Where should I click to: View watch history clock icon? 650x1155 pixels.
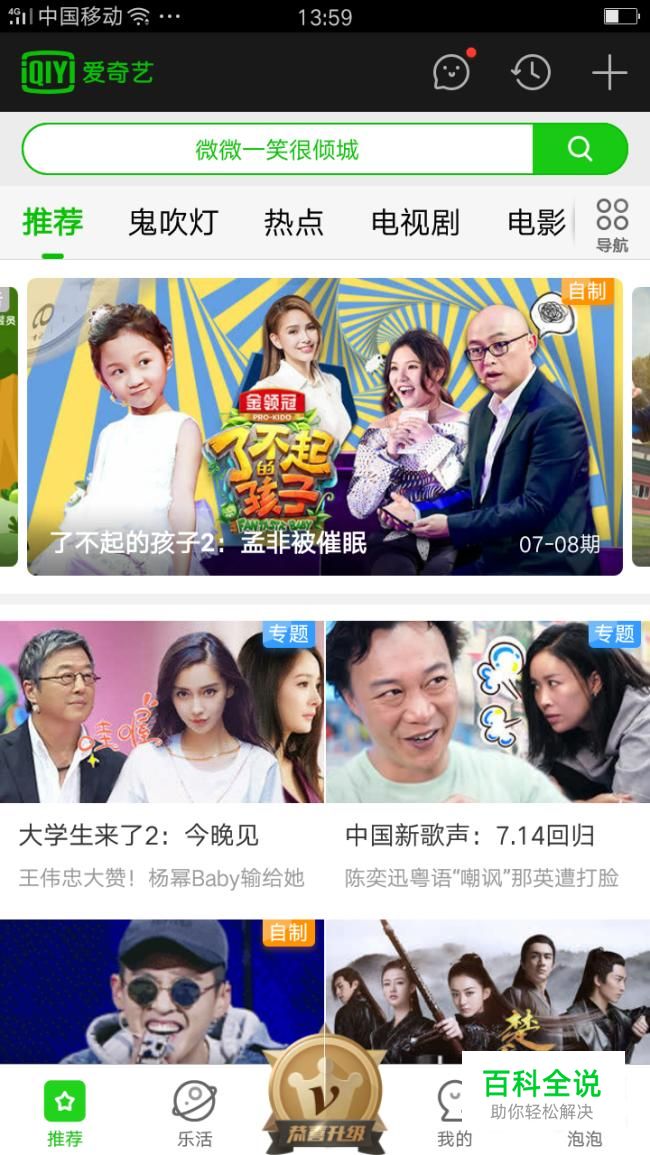pyautogui.click(x=531, y=72)
